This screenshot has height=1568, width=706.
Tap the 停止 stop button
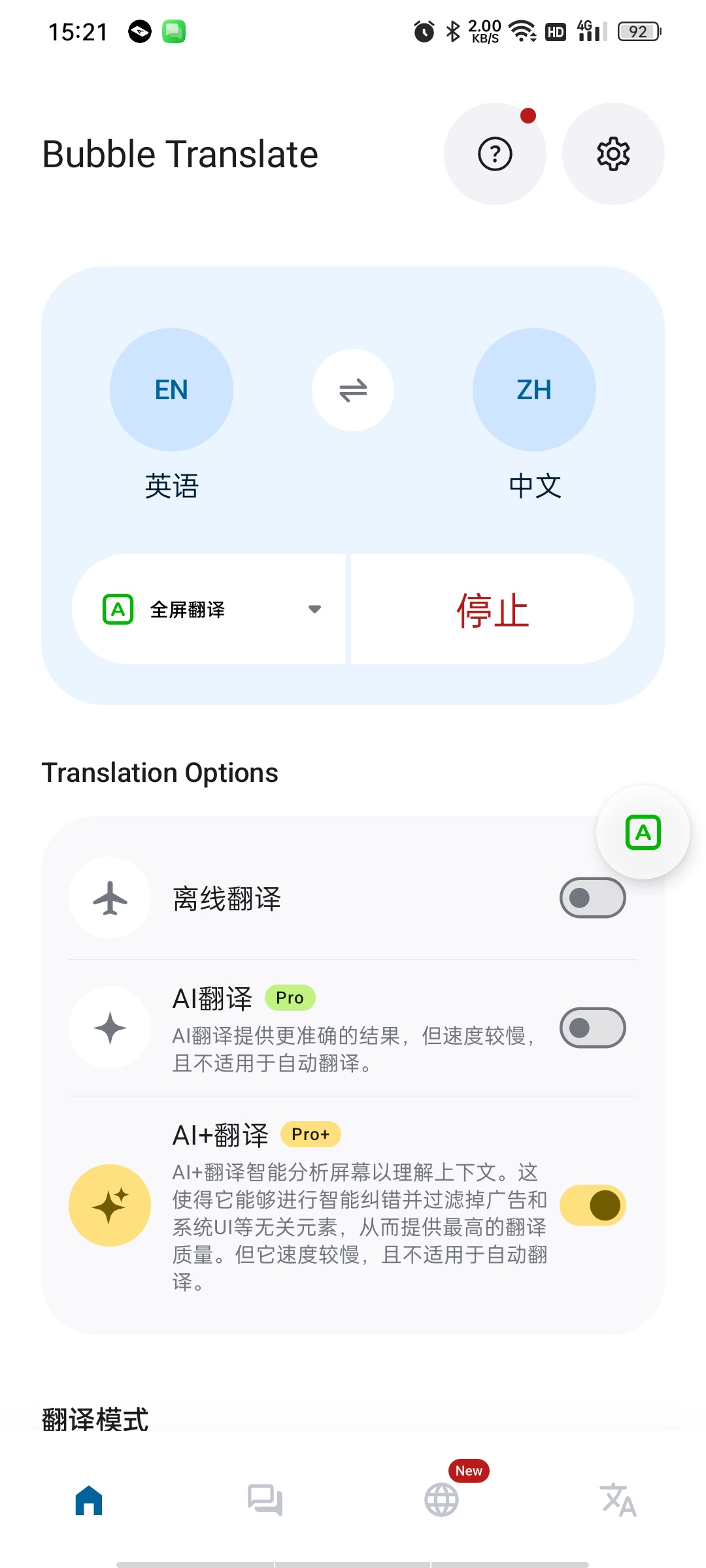pos(492,609)
